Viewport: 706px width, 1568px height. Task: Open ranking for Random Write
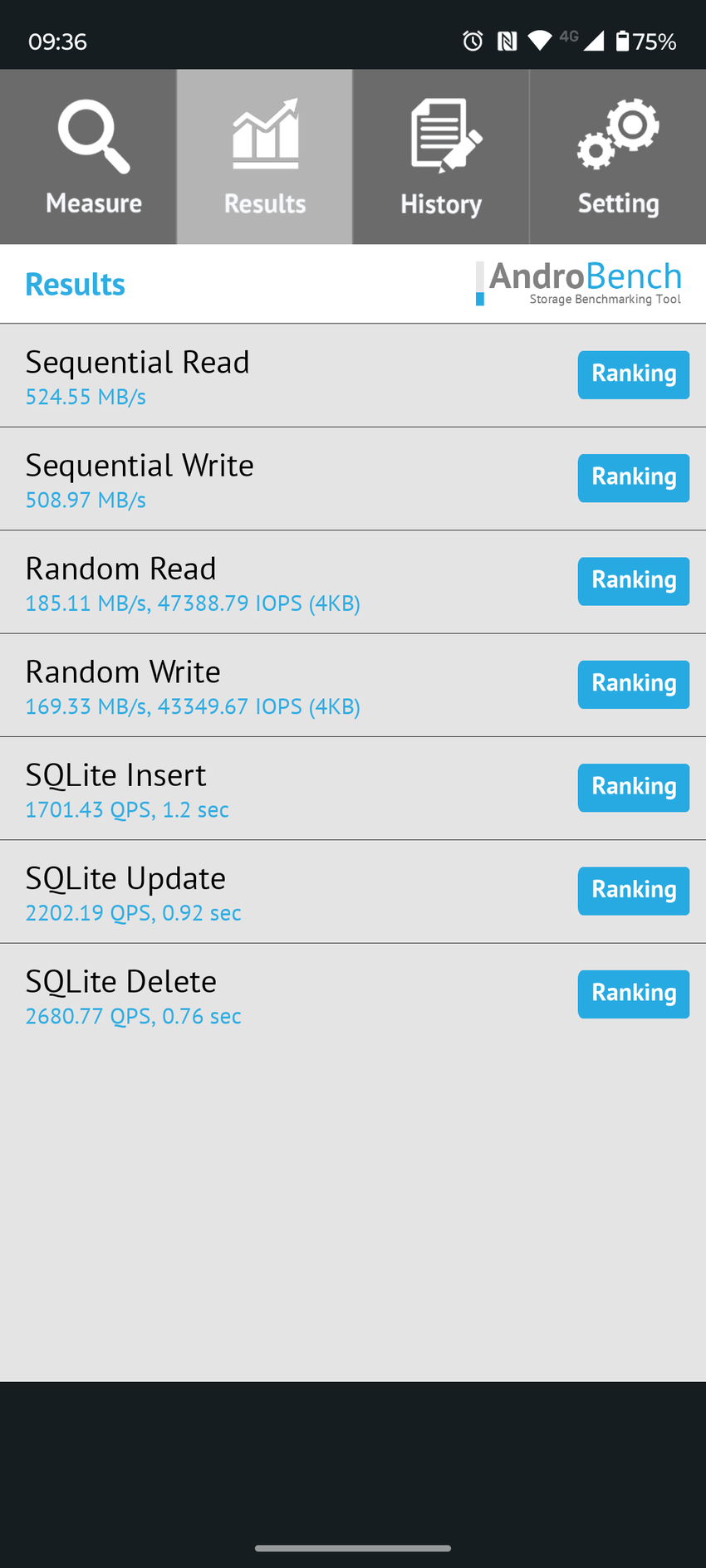pos(633,684)
